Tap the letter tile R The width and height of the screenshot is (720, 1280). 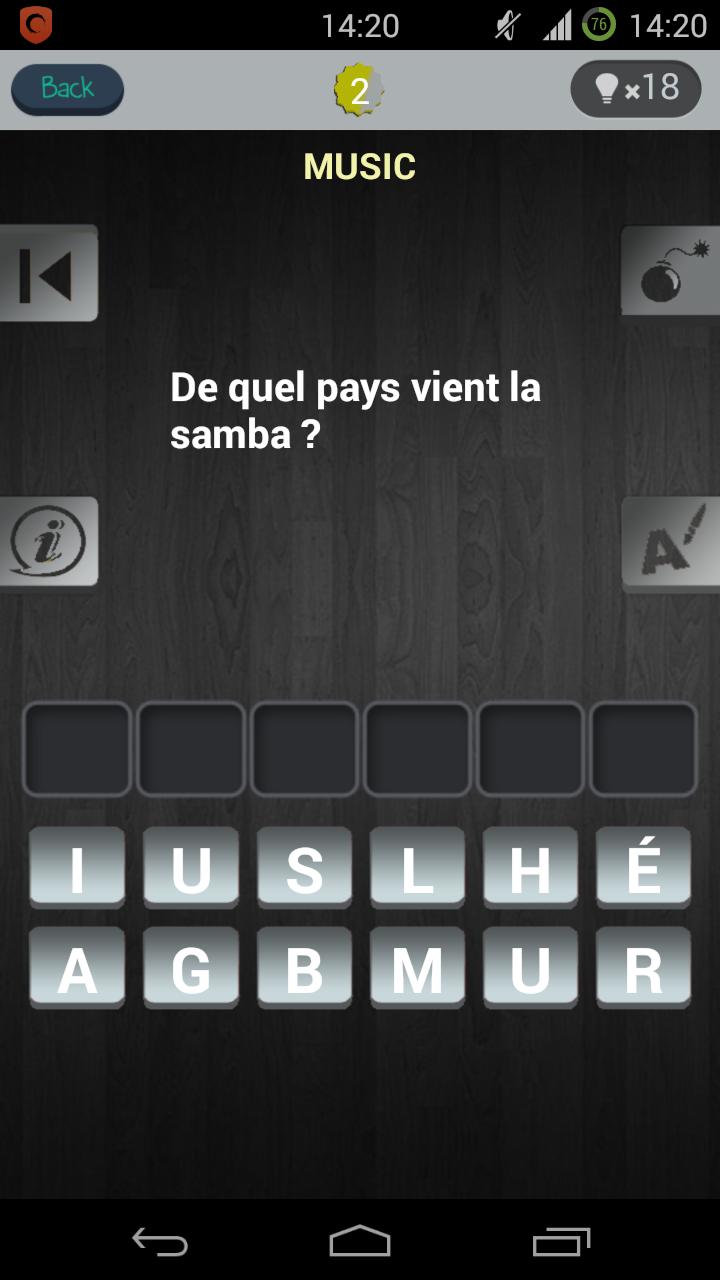[644, 966]
